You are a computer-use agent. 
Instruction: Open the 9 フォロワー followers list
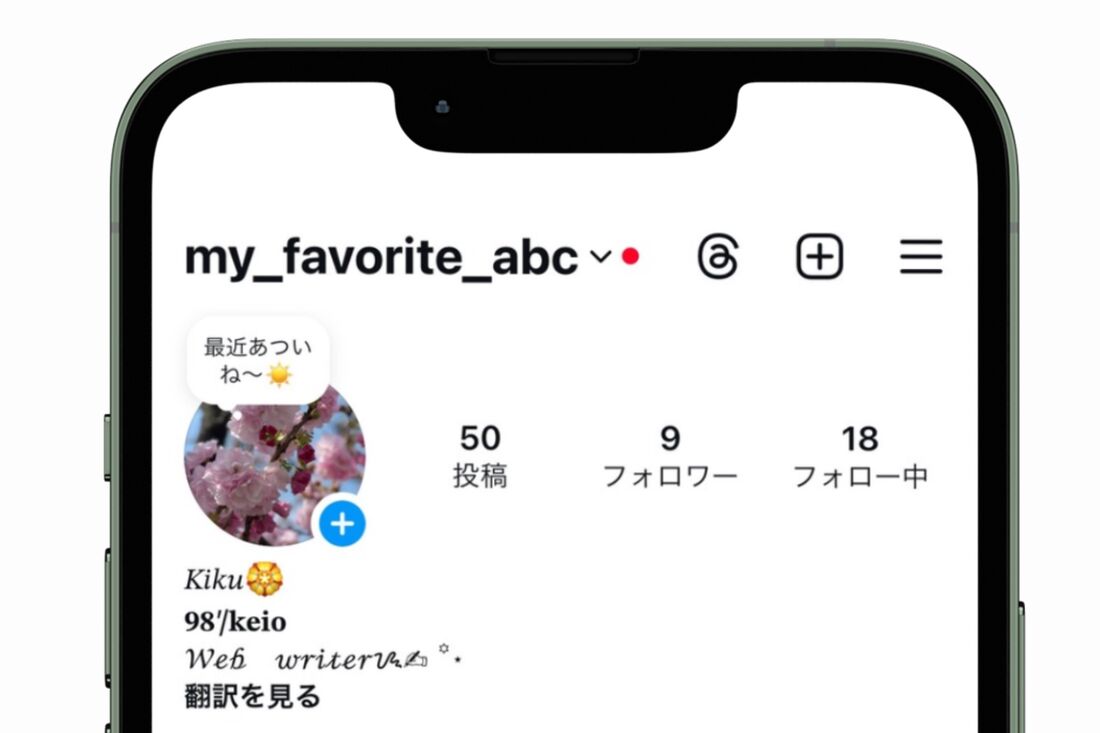[670, 456]
